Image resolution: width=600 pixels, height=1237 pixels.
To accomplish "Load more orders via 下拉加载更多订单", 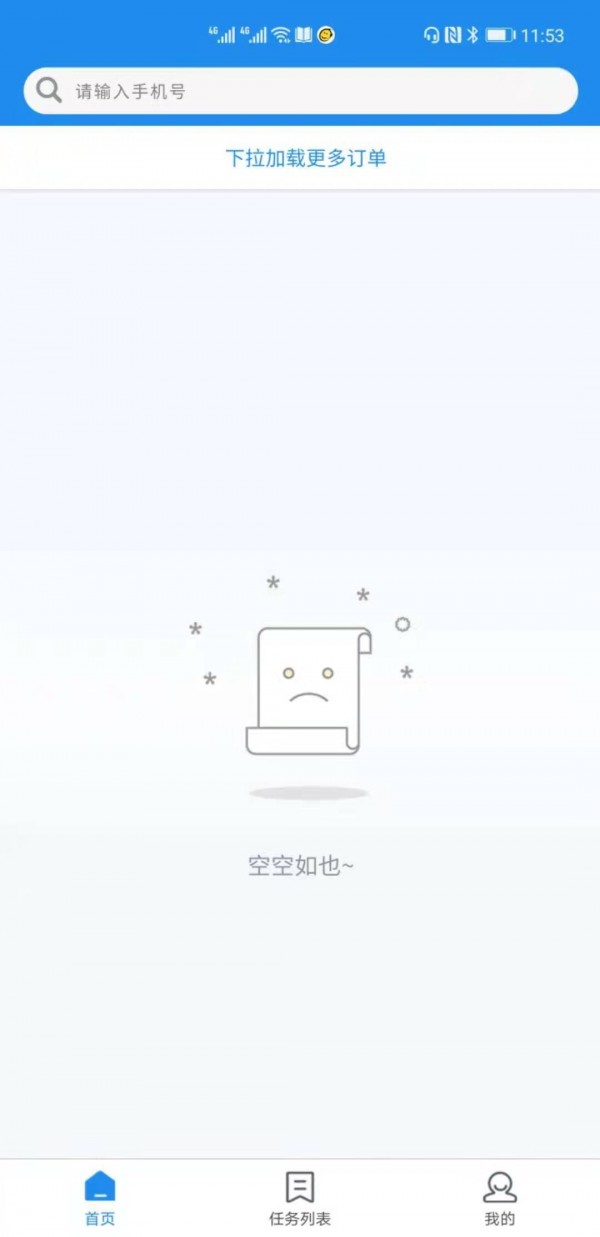I will pyautogui.click(x=305, y=158).
